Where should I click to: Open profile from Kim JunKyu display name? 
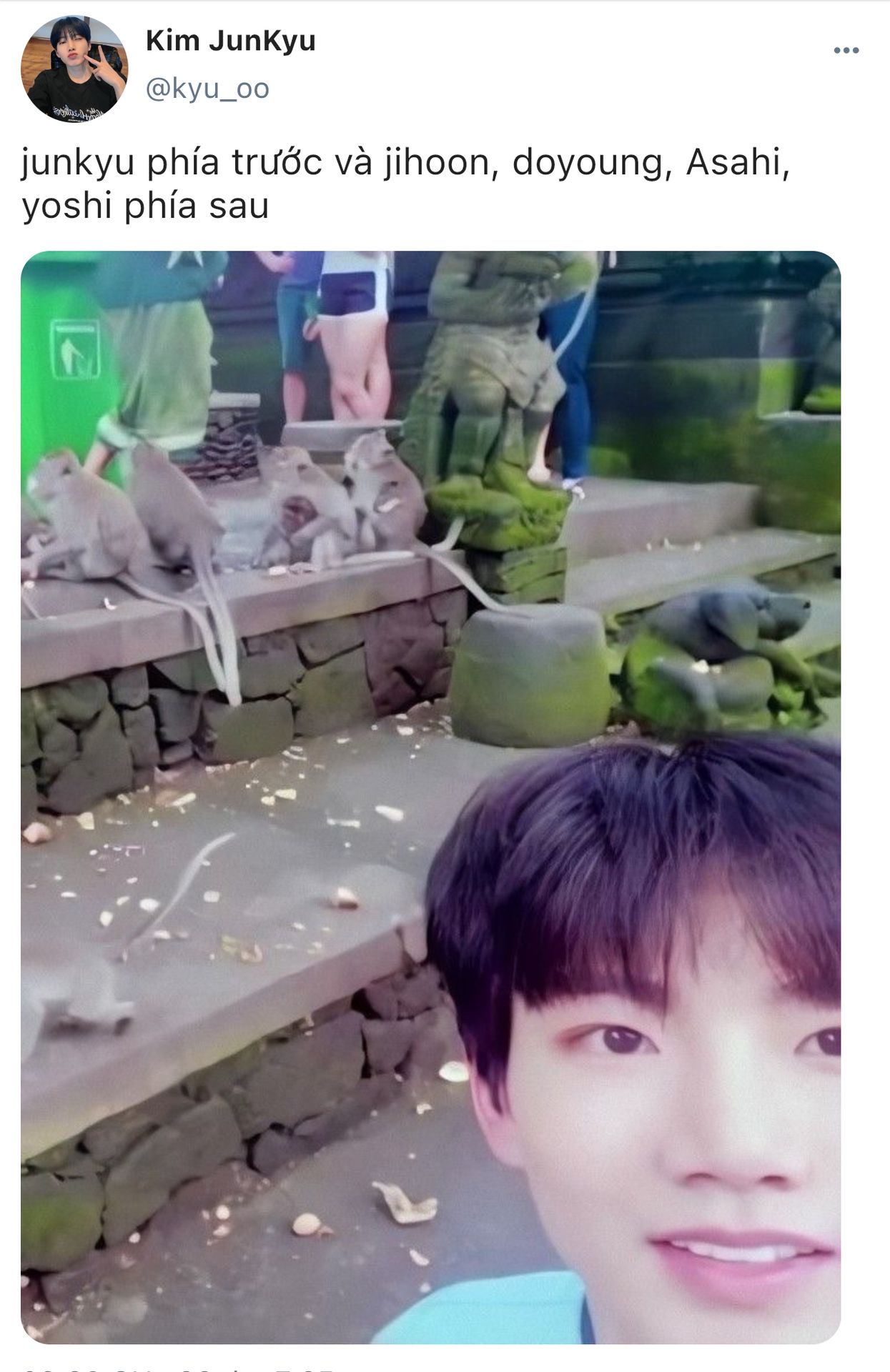click(230, 41)
